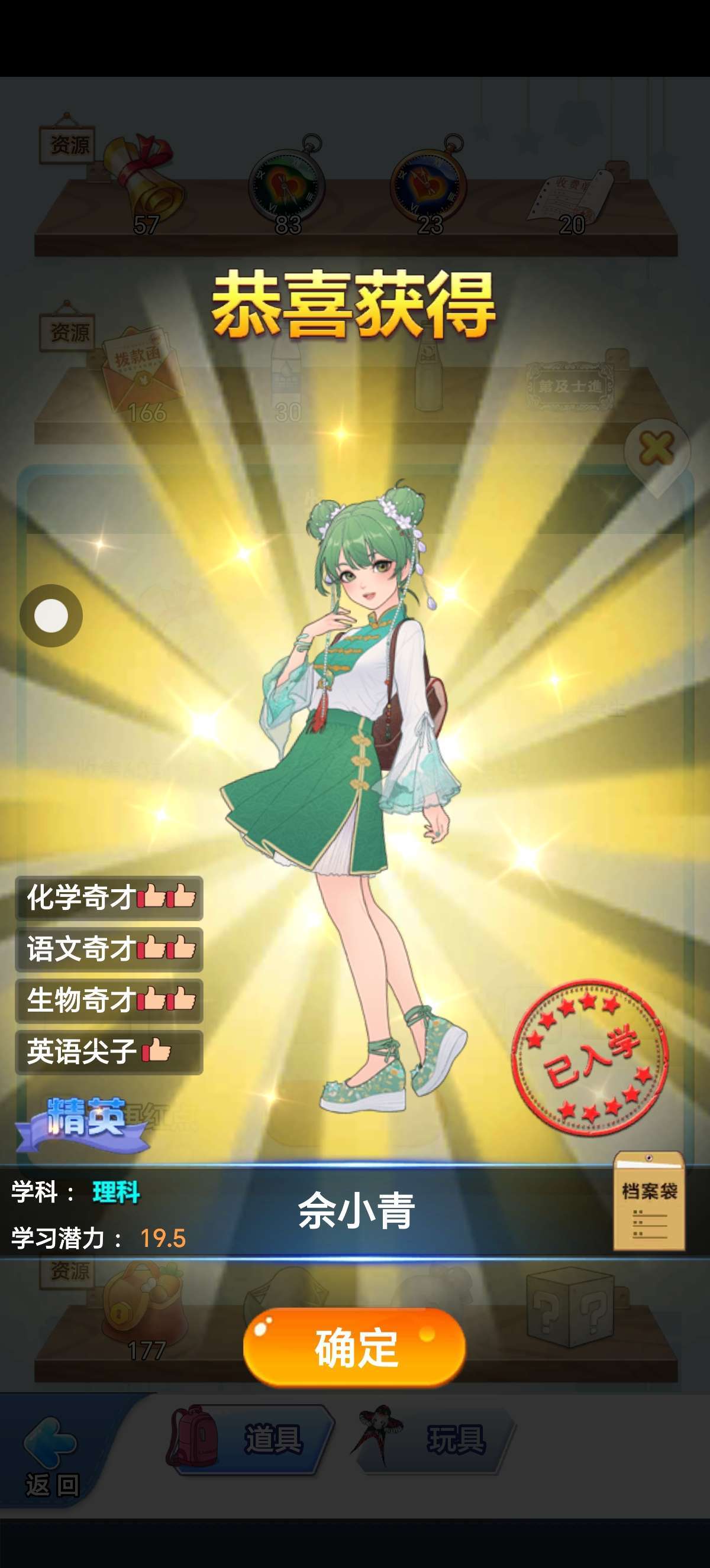Close the dialog with the X button
The height and width of the screenshot is (1568, 710).
656,451
